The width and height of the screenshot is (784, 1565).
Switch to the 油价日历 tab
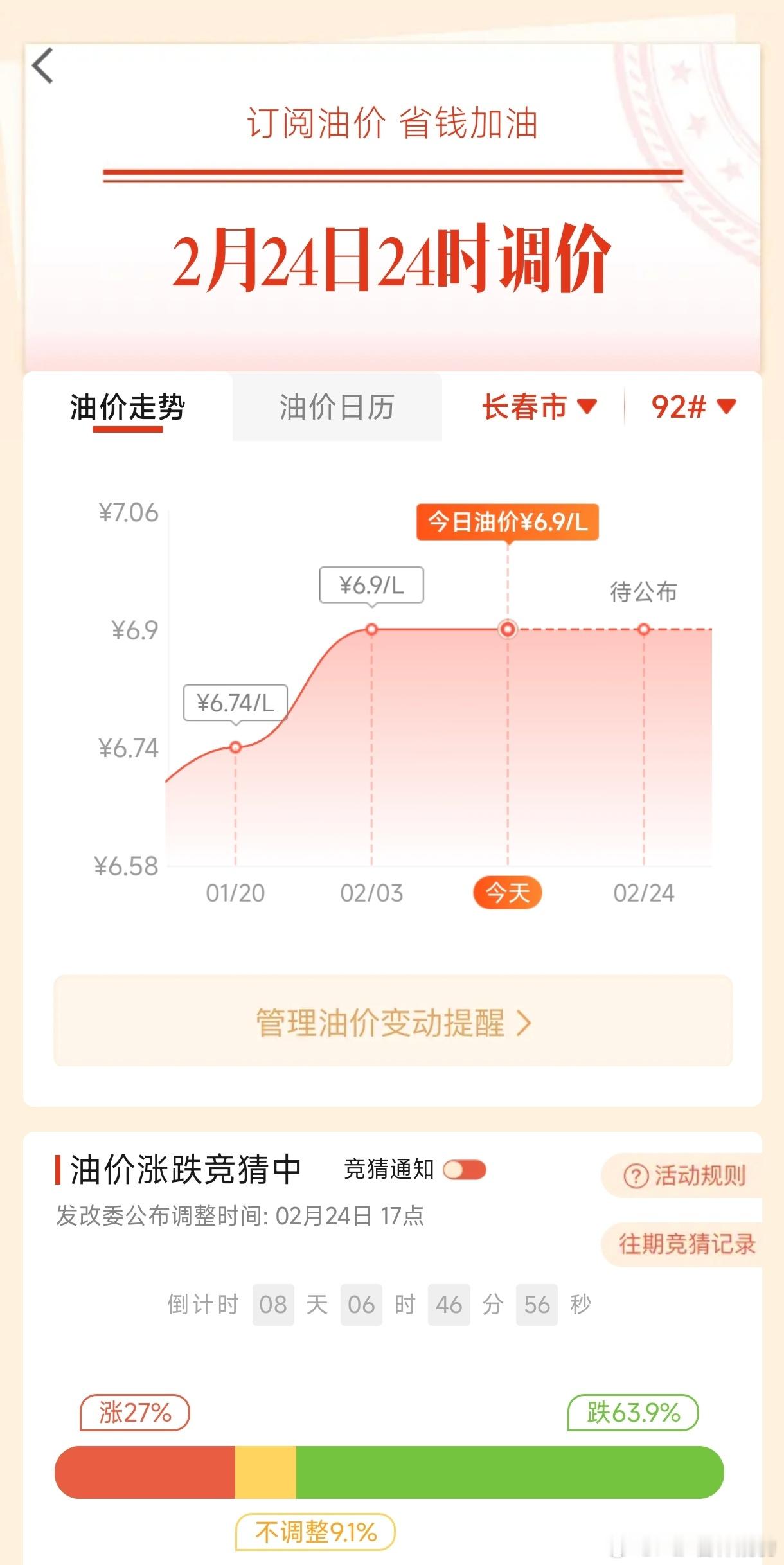coord(337,405)
